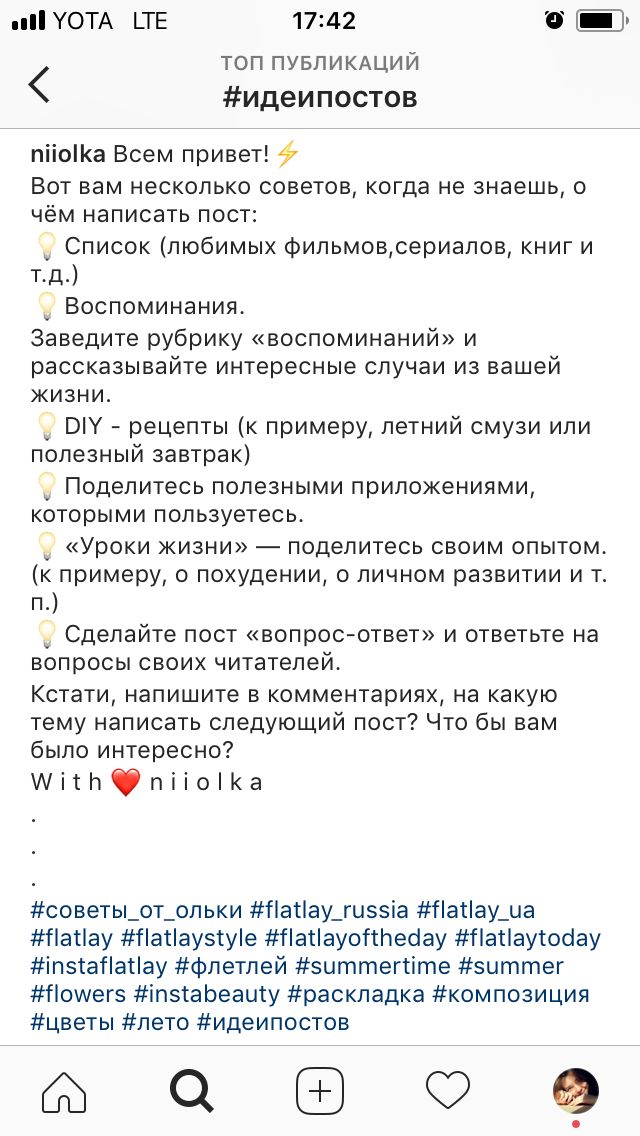The width and height of the screenshot is (640, 1136).
Task: Open my profile tab avatar
Action: click(x=576, y=1090)
